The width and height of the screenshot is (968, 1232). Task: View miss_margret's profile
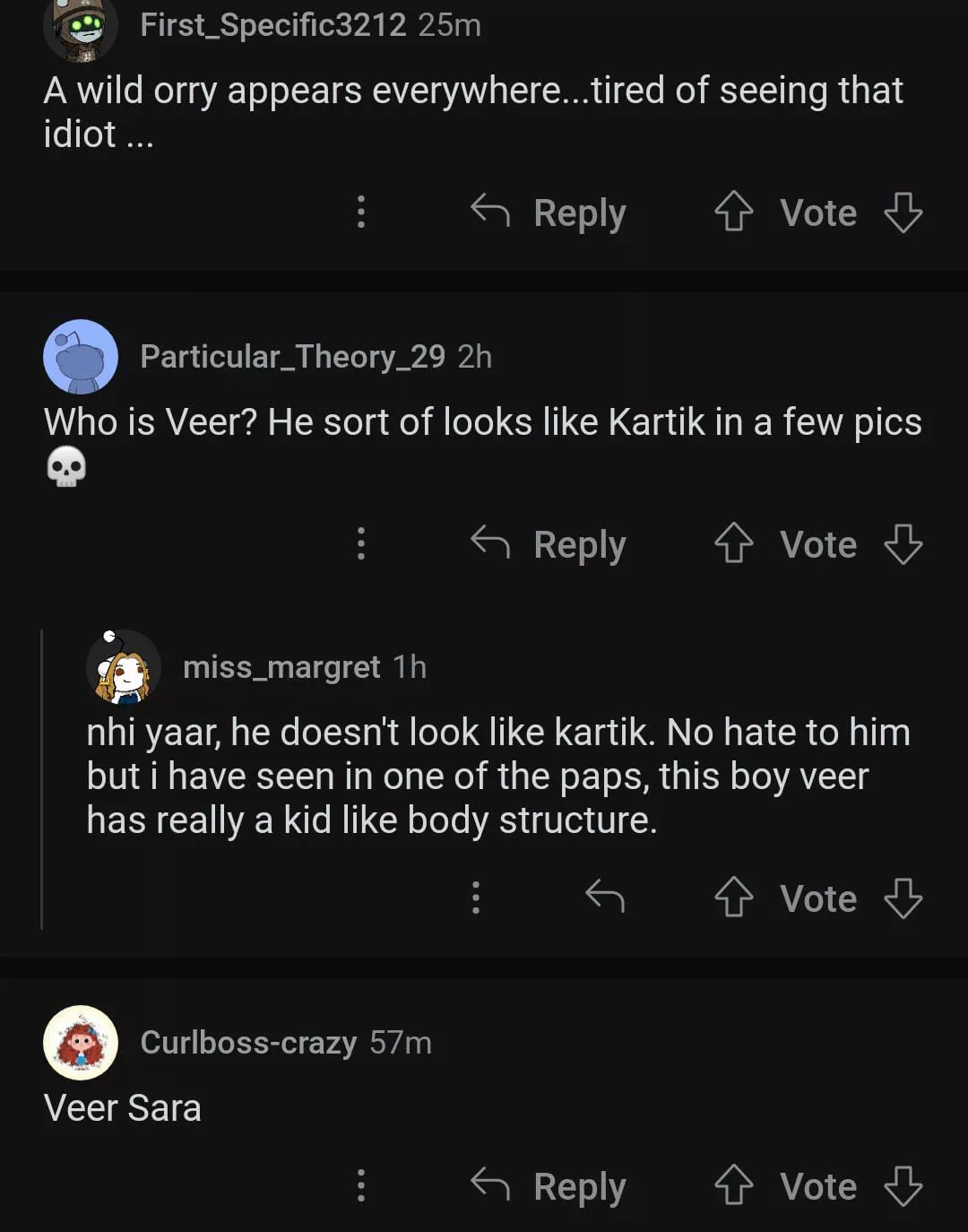(281, 667)
